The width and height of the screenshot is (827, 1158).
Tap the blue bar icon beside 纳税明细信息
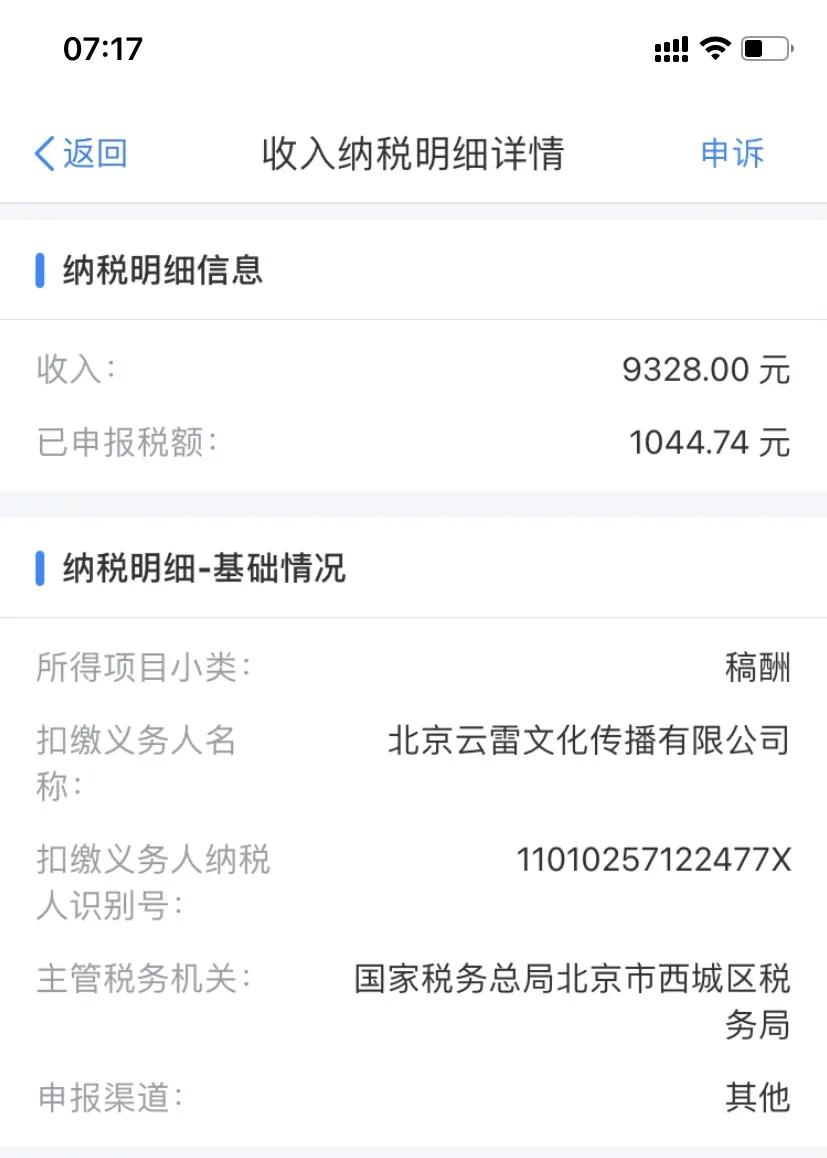tap(39, 270)
